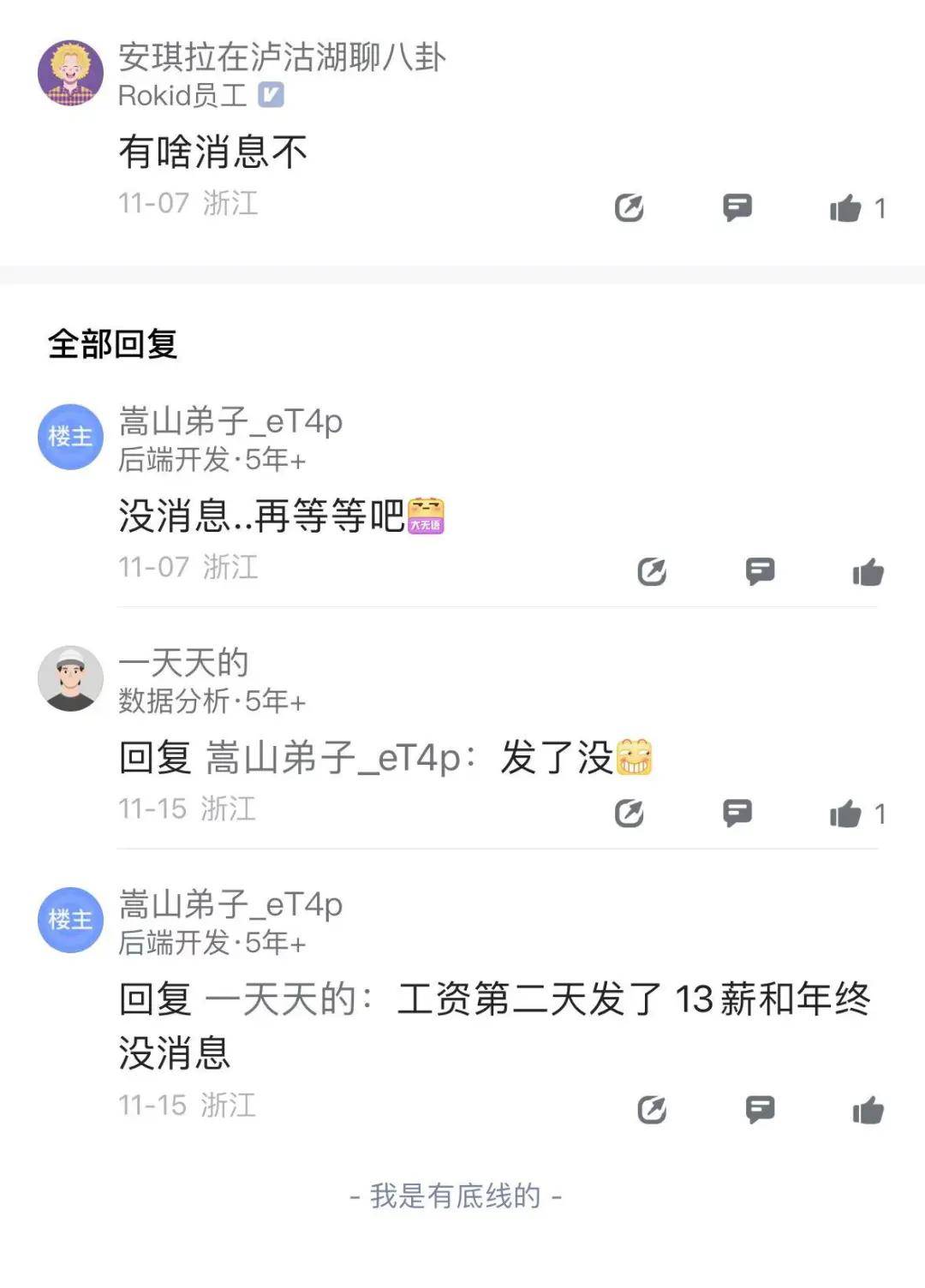Click the share icon under 有啥消息不 comment

[x=630, y=208]
